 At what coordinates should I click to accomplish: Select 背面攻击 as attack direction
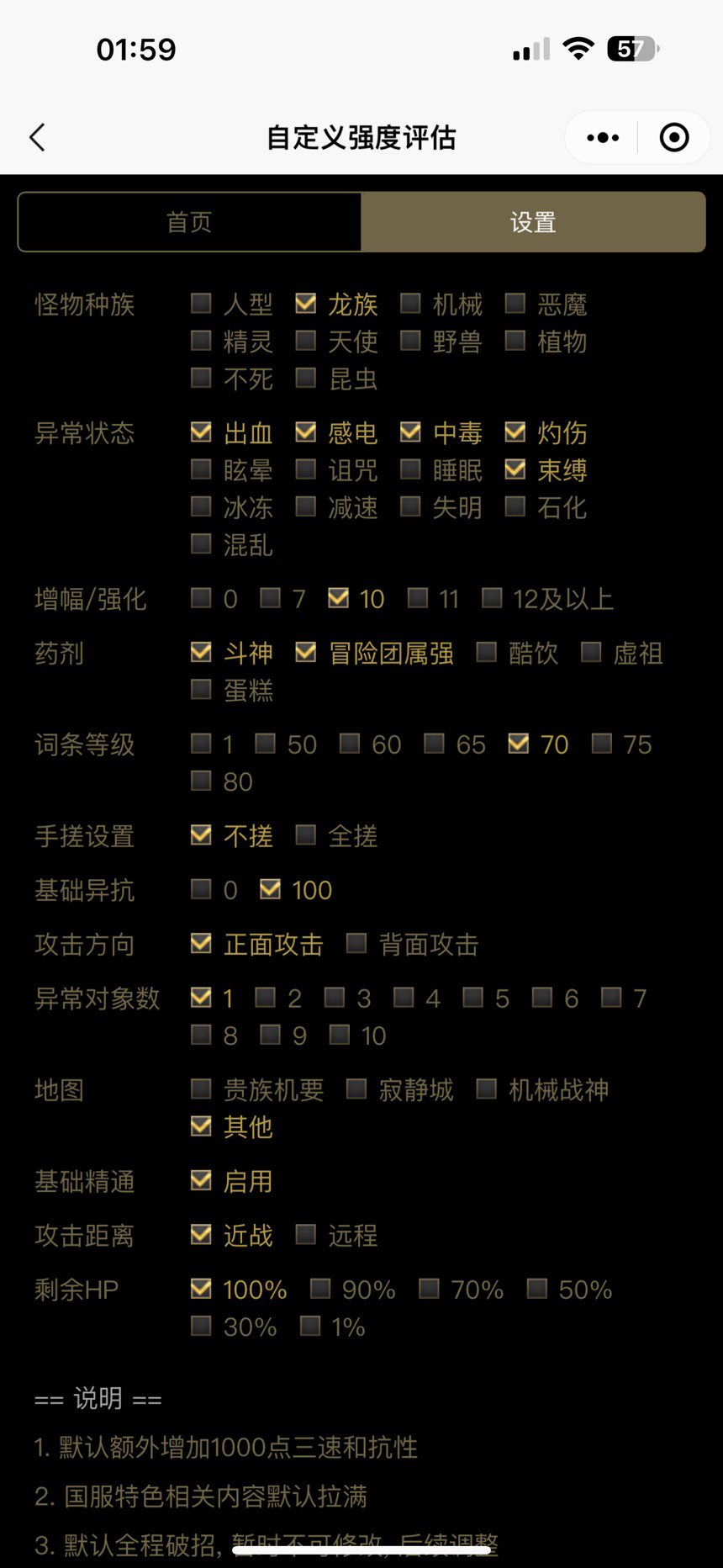tap(357, 944)
